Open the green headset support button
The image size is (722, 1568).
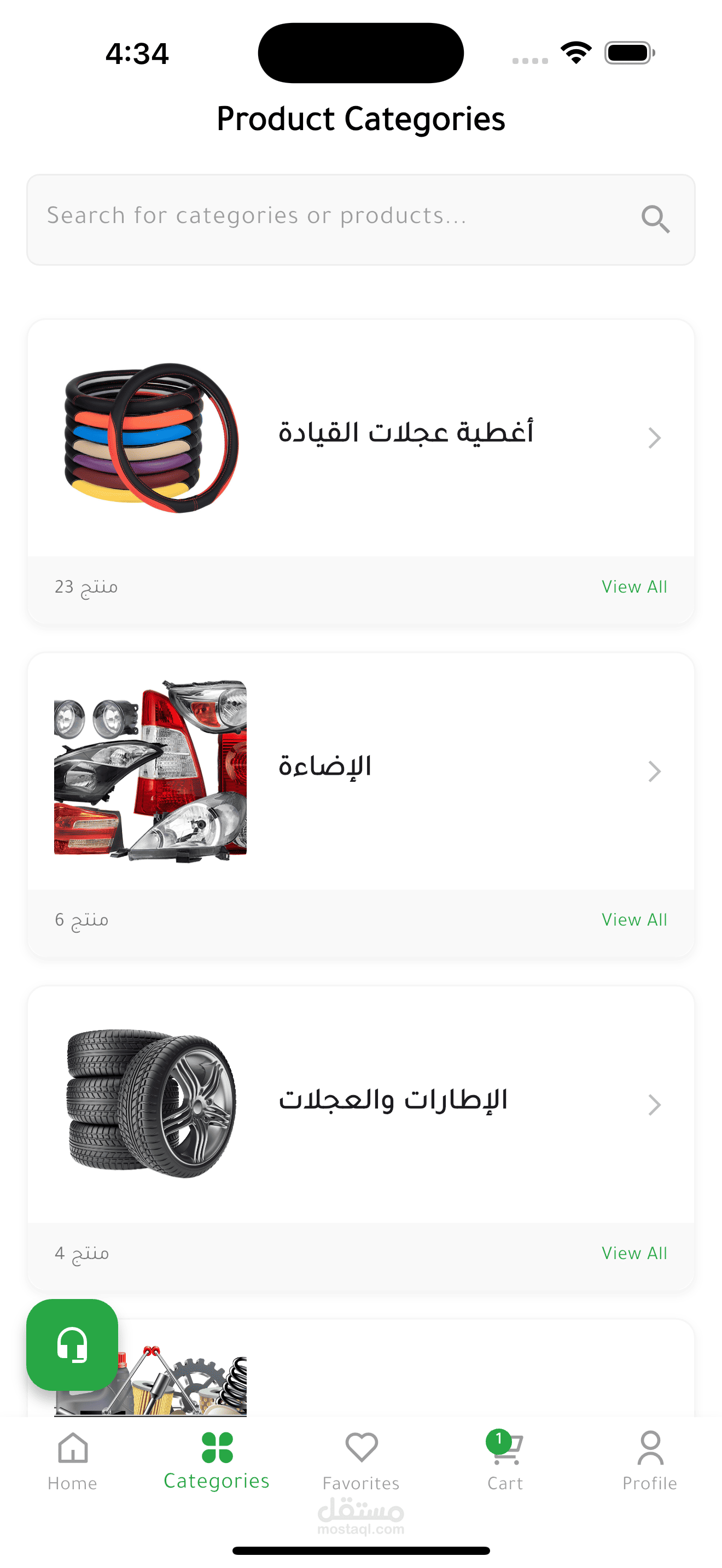click(x=72, y=1344)
